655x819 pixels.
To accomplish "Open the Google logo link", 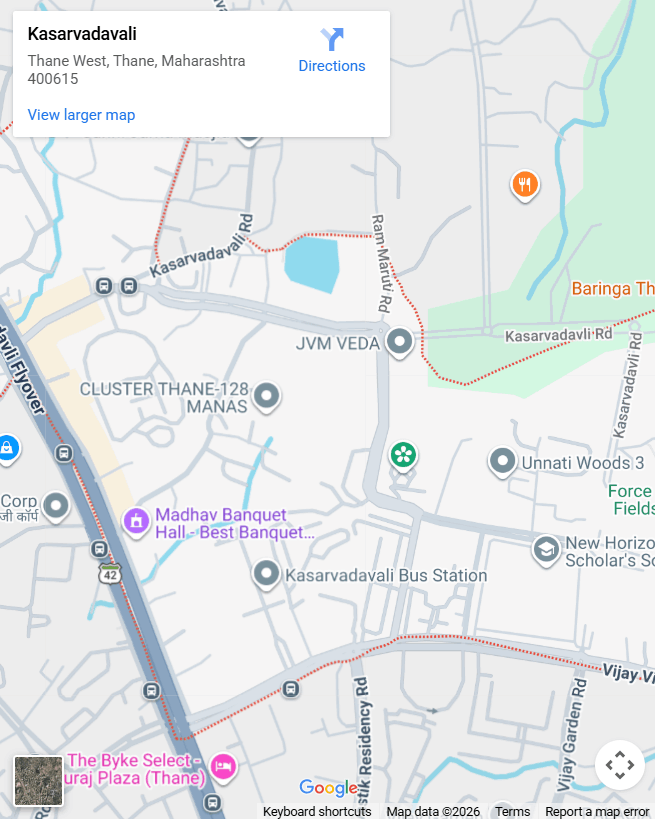I will [x=327, y=788].
